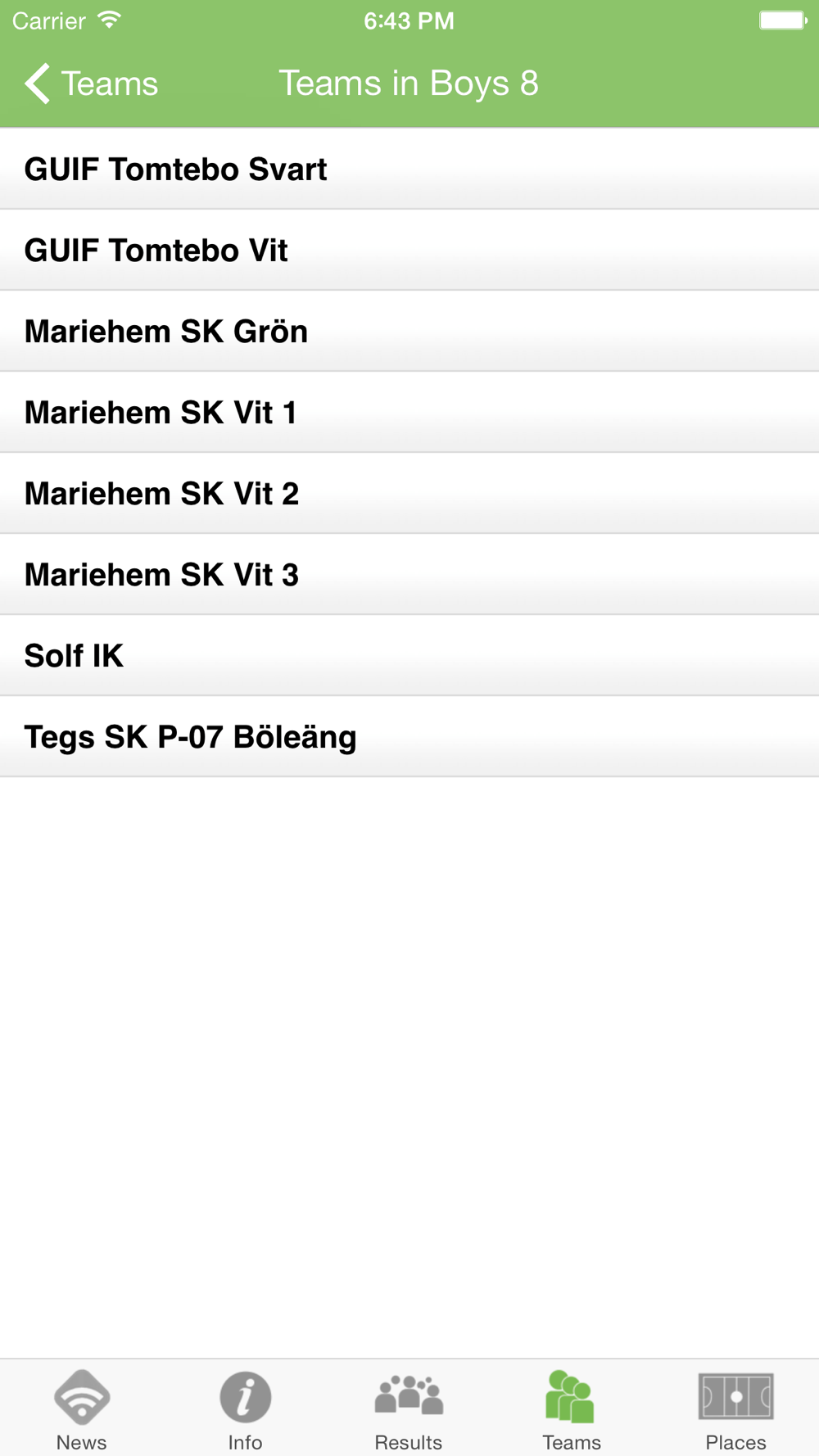819x1456 pixels.
Task: View Tegs SK P-07 Böleäng team
Action: pyautogui.click(x=409, y=736)
